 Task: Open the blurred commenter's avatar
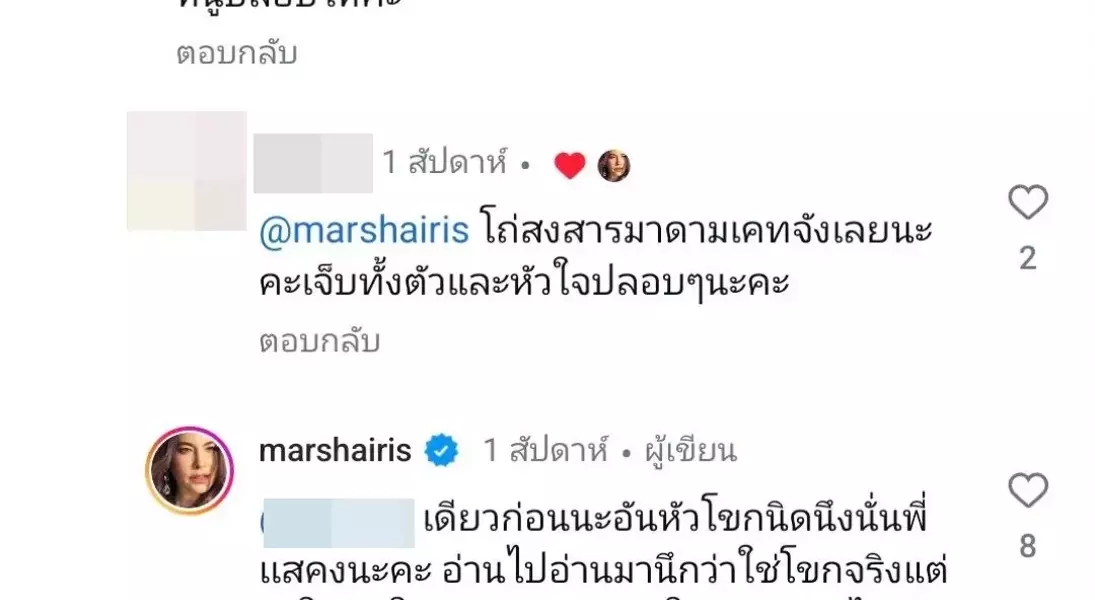coord(187,171)
